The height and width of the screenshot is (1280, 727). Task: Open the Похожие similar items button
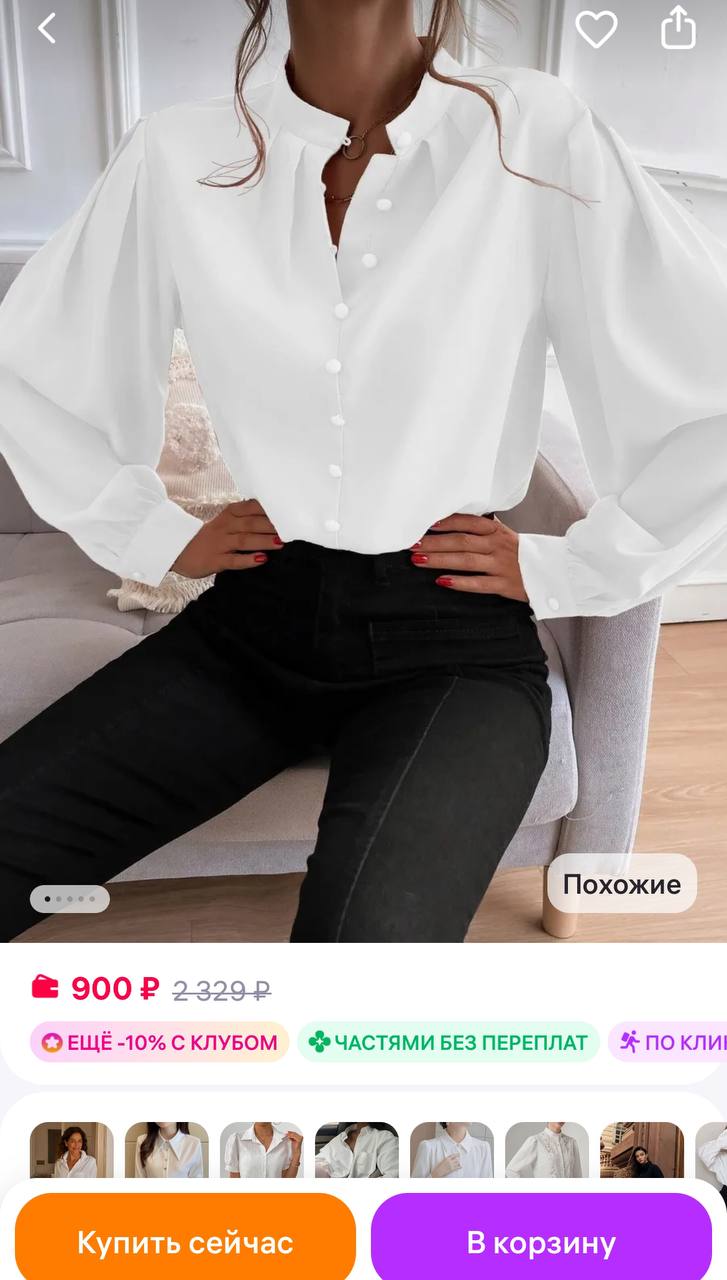coord(621,884)
